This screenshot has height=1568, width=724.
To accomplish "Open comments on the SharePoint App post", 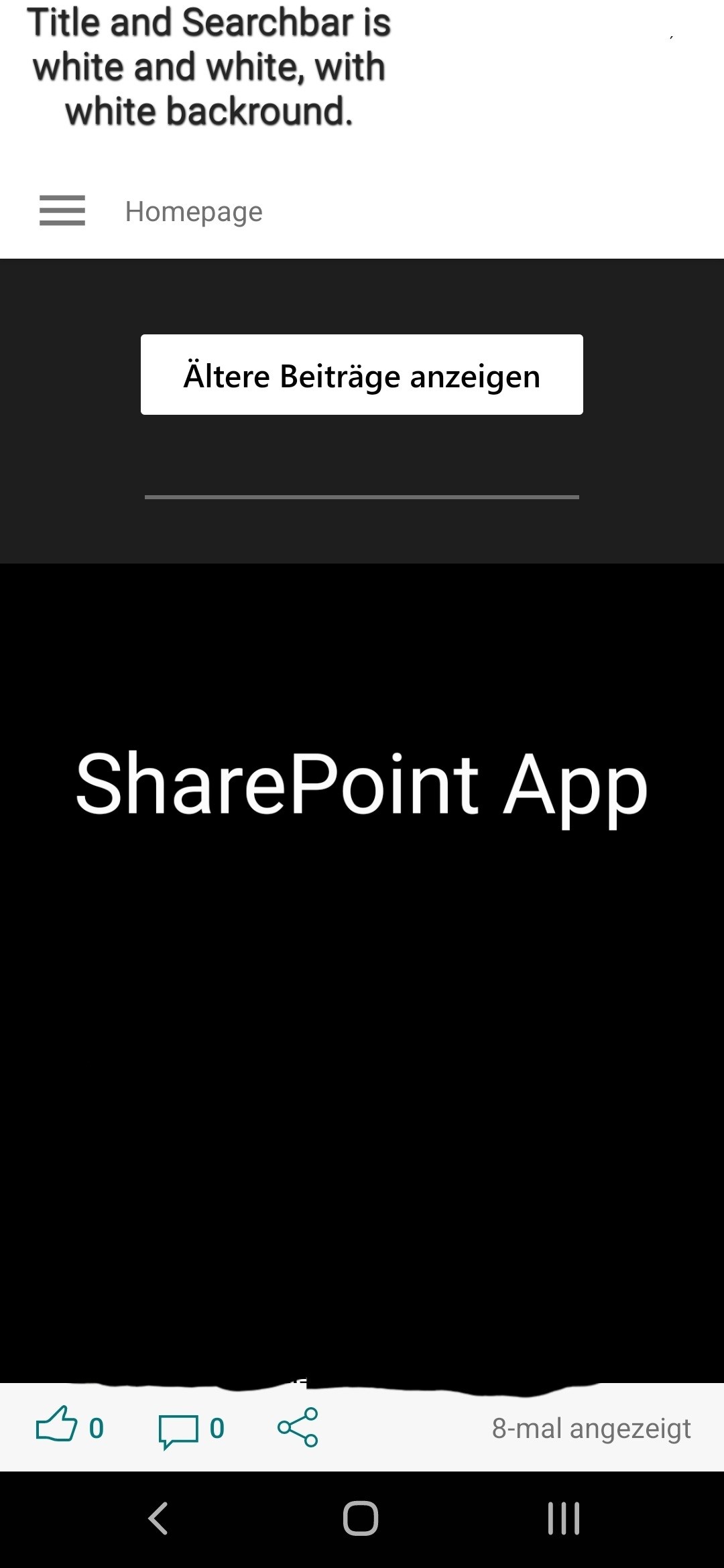I will point(178,1430).
